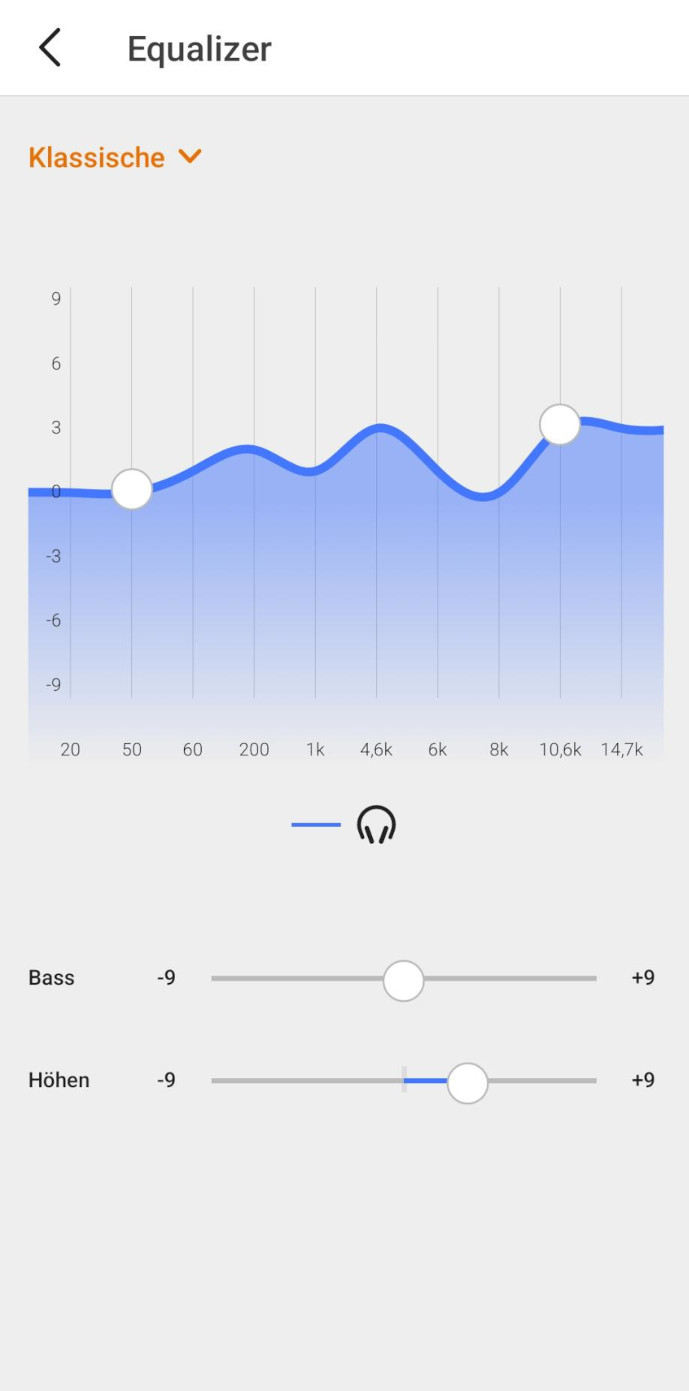Tap the Höhen slider handle
689x1391 pixels.
tap(467, 1083)
